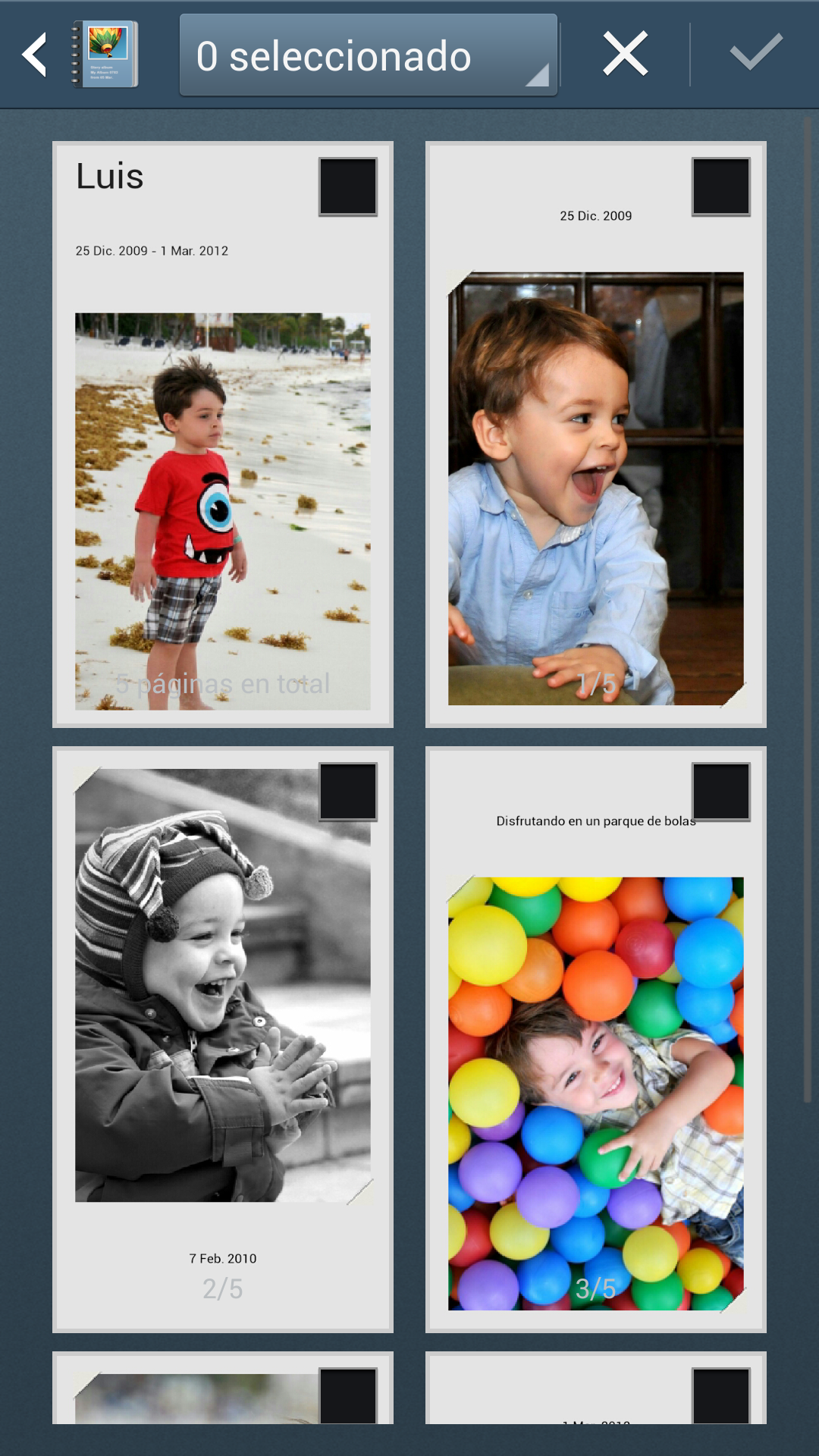Cancel selection with the X icon
This screenshot has width=819, height=1456.
(625, 55)
